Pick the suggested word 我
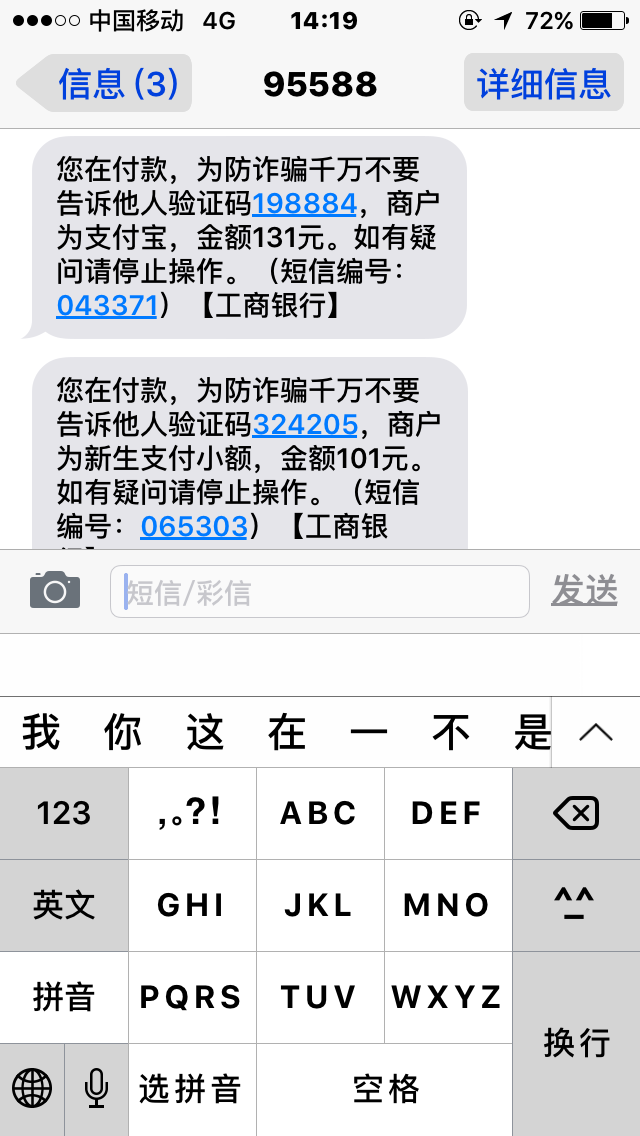Screen dimensions: 640x1136 41,733
